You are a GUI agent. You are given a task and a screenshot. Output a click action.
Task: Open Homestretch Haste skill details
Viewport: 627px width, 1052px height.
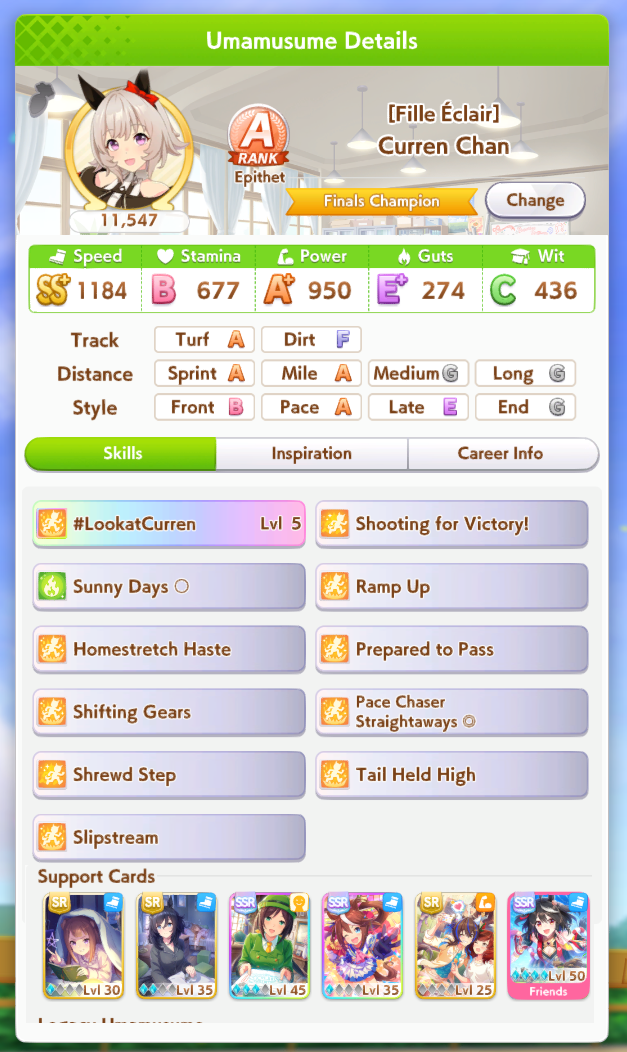169,649
